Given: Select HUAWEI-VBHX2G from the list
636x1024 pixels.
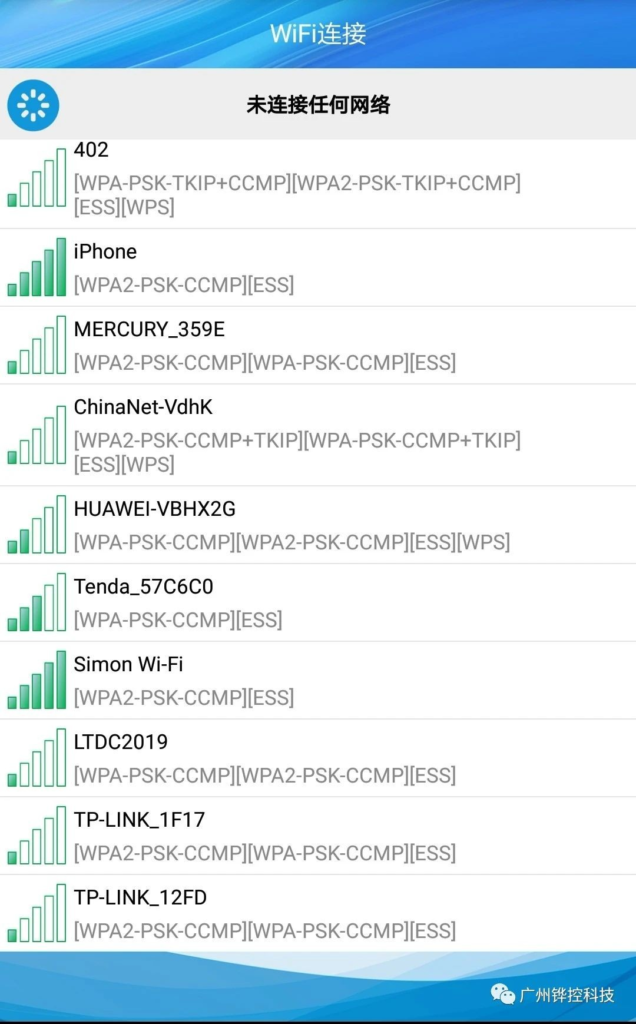Looking at the screenshot, I should (300, 525).
